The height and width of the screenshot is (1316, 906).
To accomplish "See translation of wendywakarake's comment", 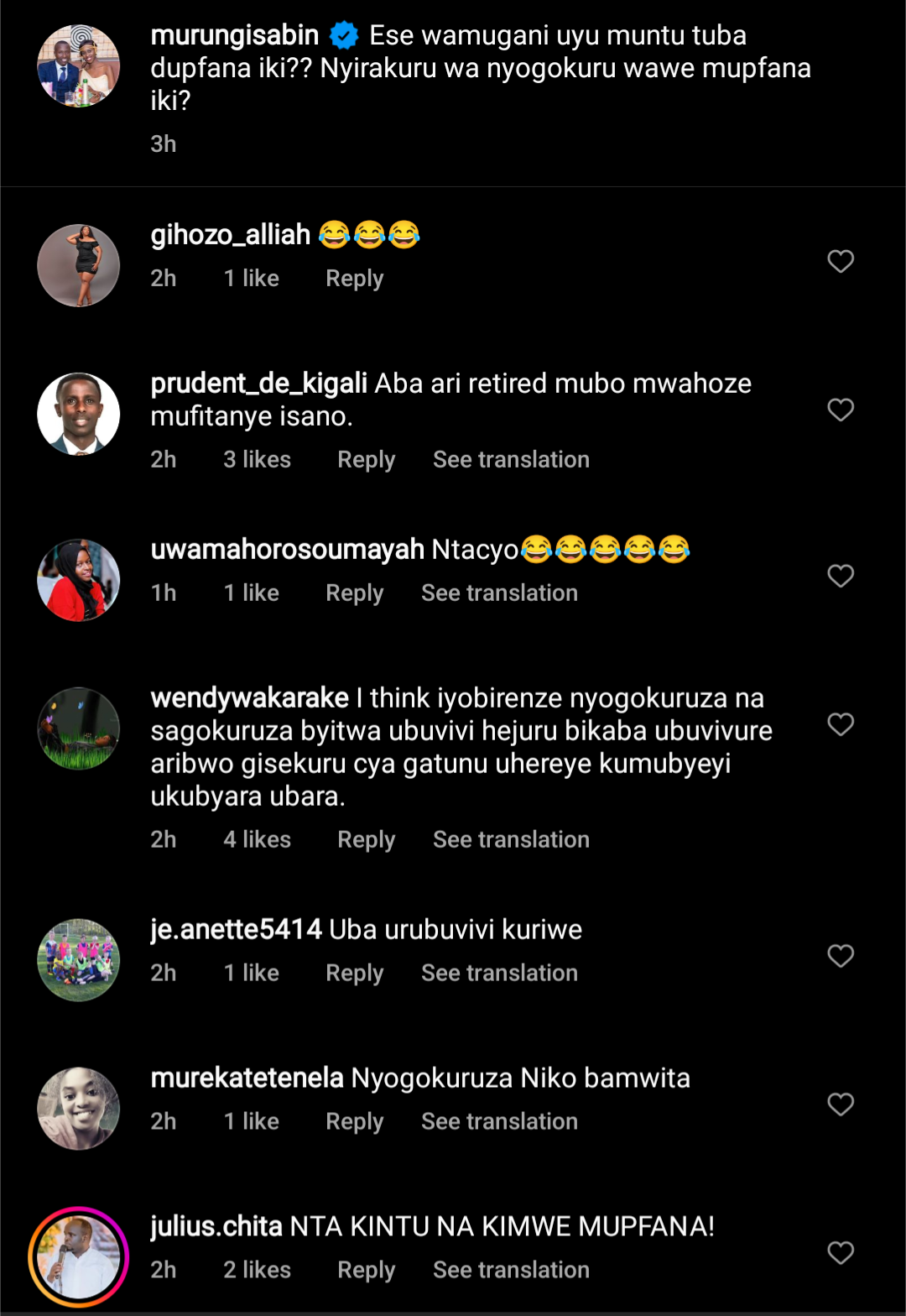I will click(x=511, y=839).
